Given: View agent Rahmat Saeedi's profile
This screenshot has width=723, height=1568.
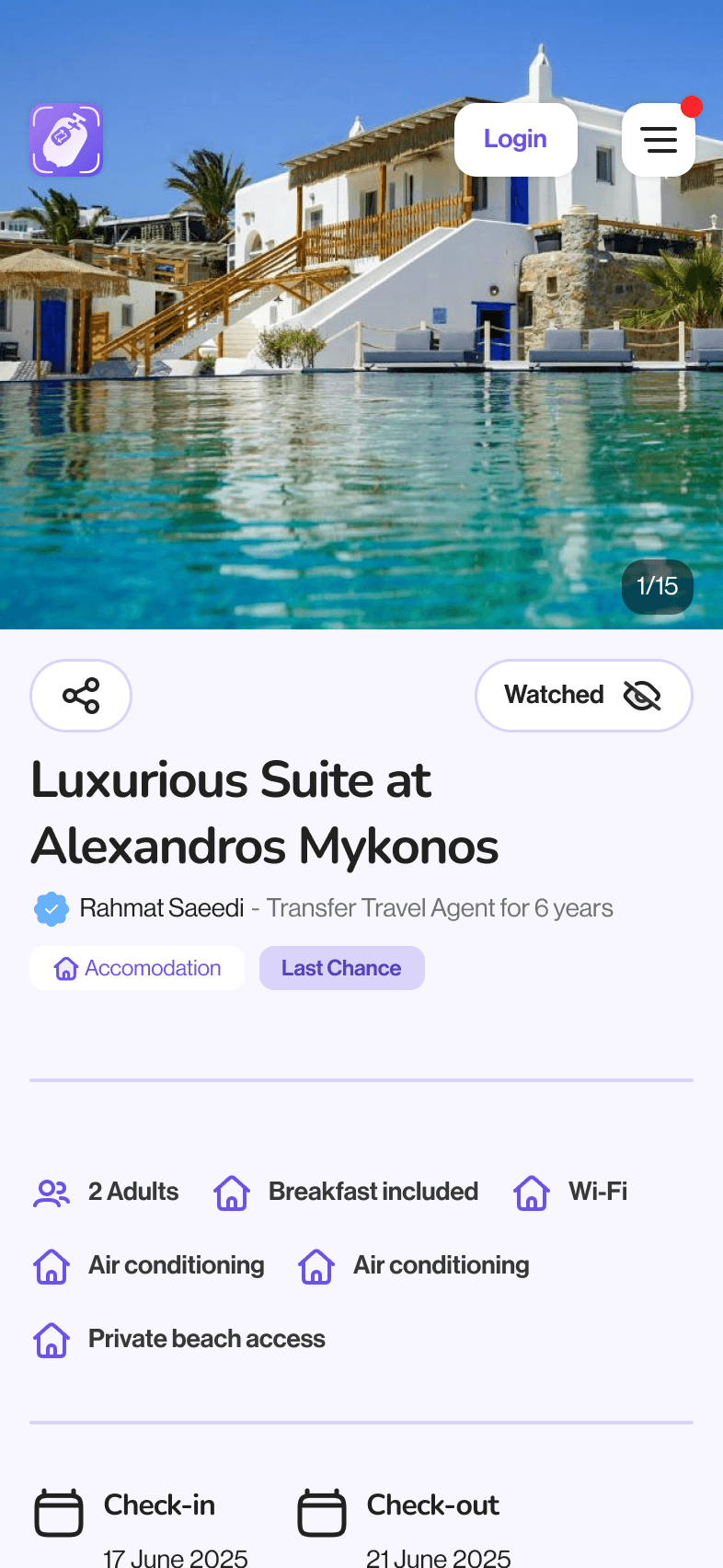Looking at the screenshot, I should click(161, 908).
